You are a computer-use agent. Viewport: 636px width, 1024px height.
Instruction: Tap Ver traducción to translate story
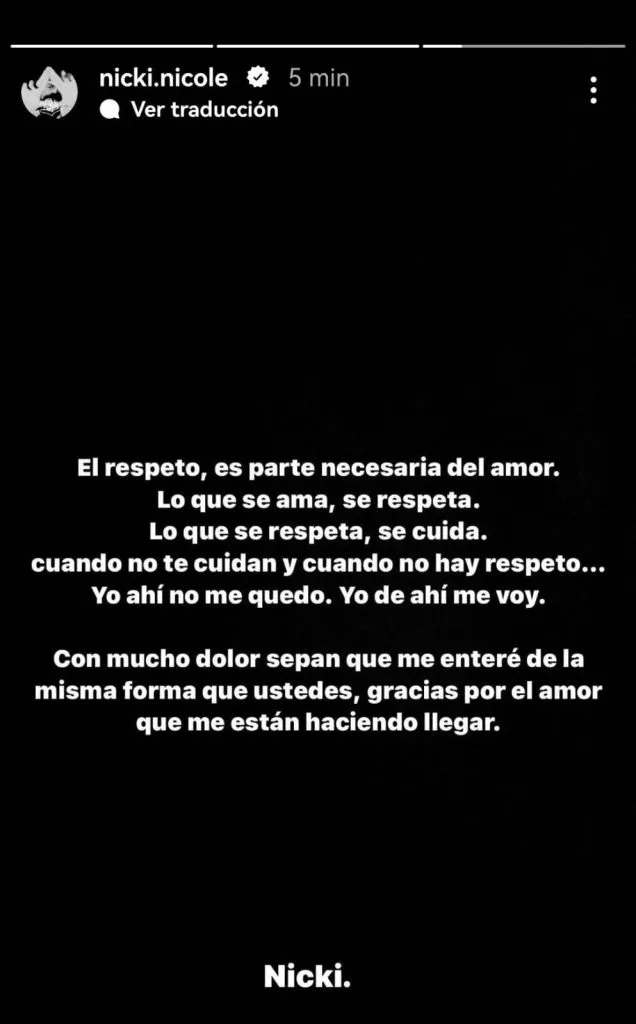tap(203, 110)
